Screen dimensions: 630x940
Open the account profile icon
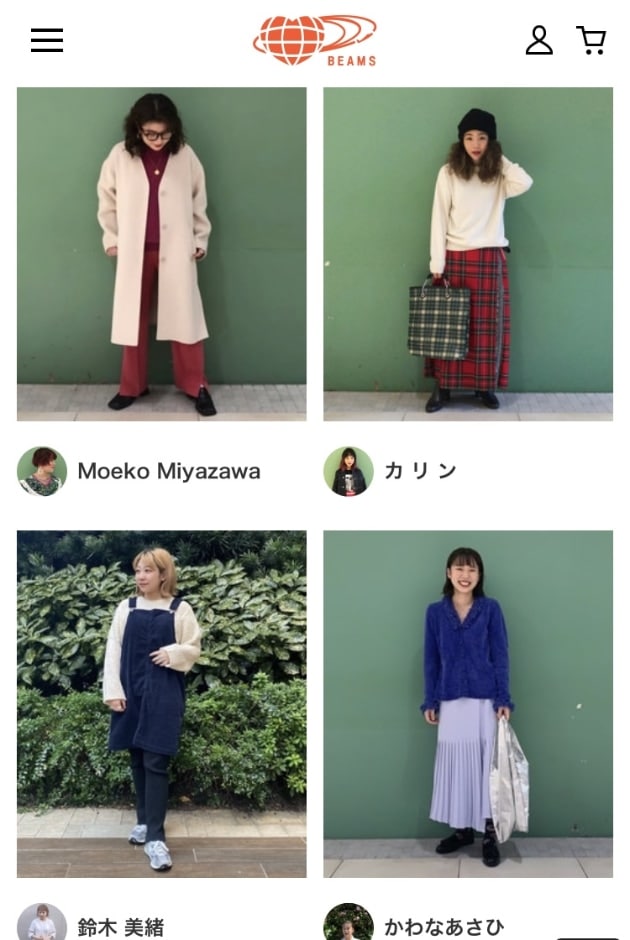point(539,40)
